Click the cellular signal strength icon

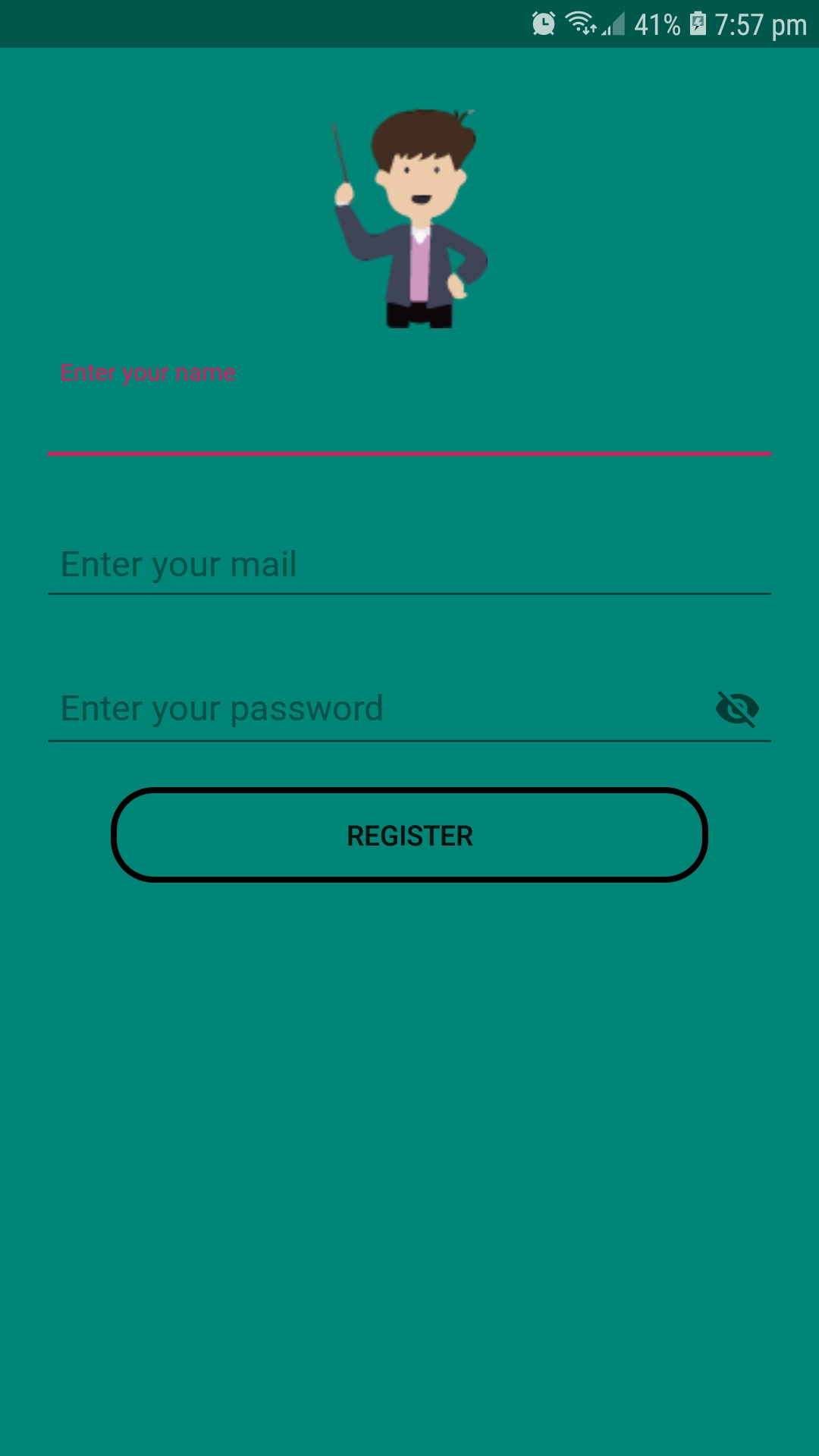point(614,24)
